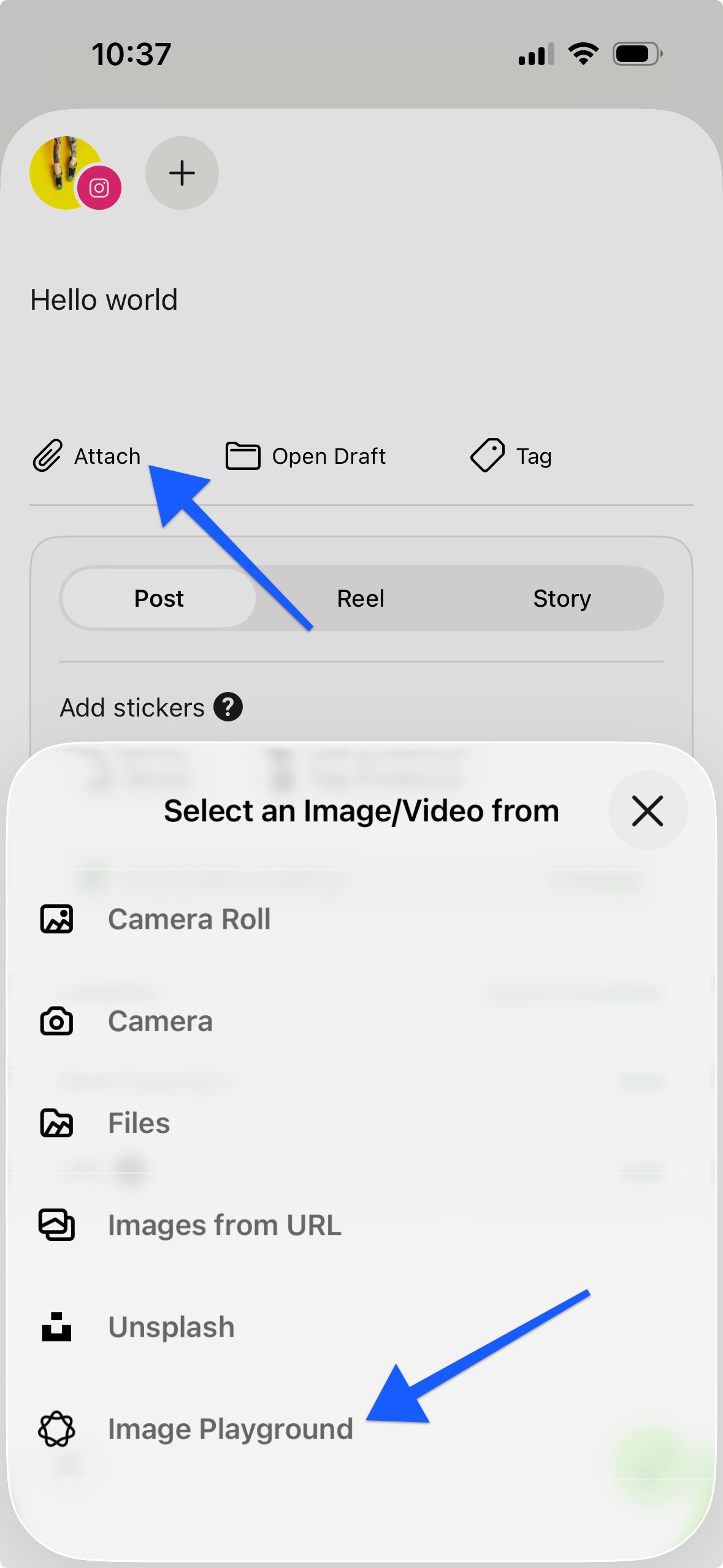Tap the Attach paperclip button
This screenshot has height=1568, width=723.
point(87,456)
